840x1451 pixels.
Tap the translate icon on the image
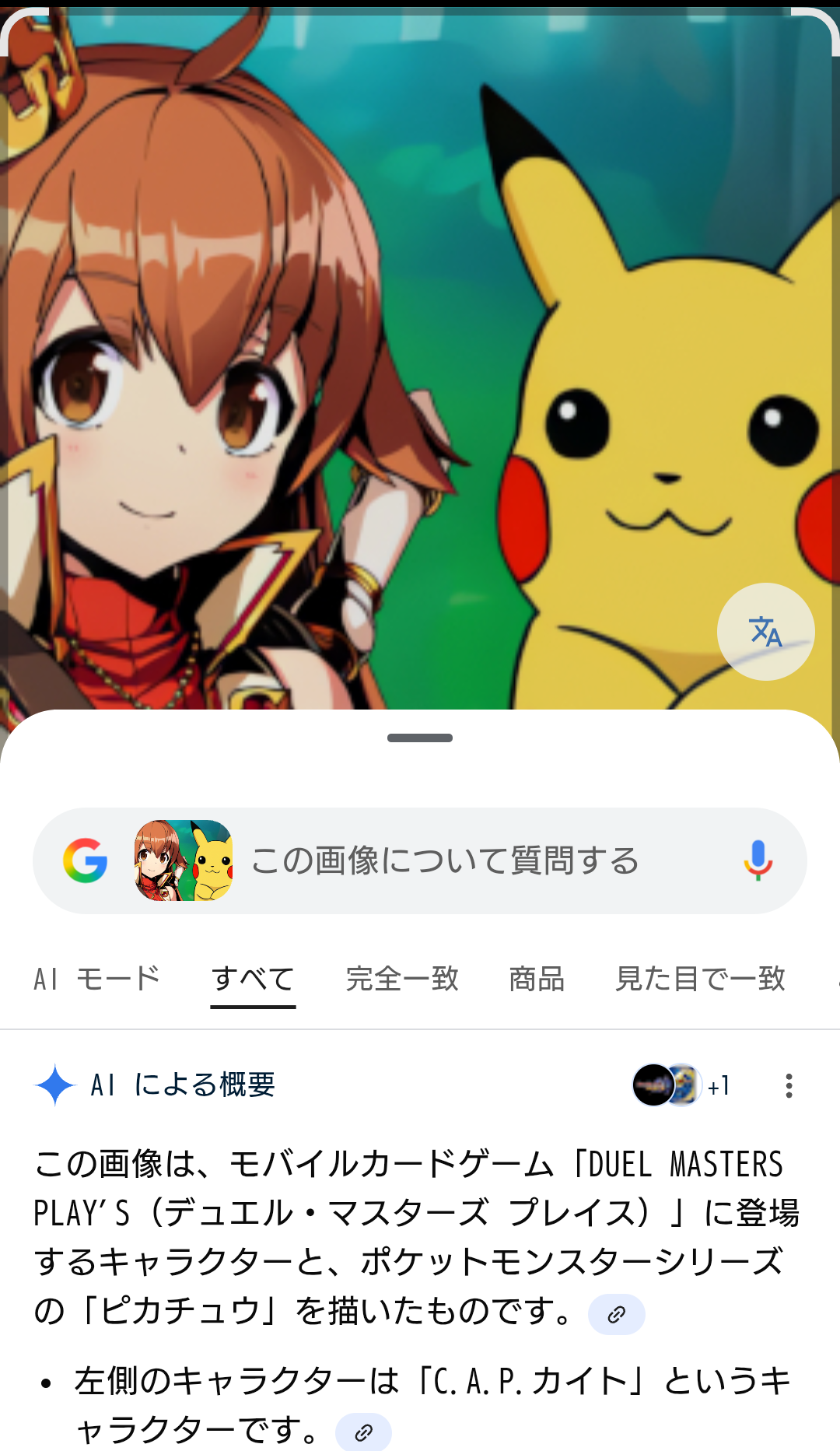(x=765, y=632)
